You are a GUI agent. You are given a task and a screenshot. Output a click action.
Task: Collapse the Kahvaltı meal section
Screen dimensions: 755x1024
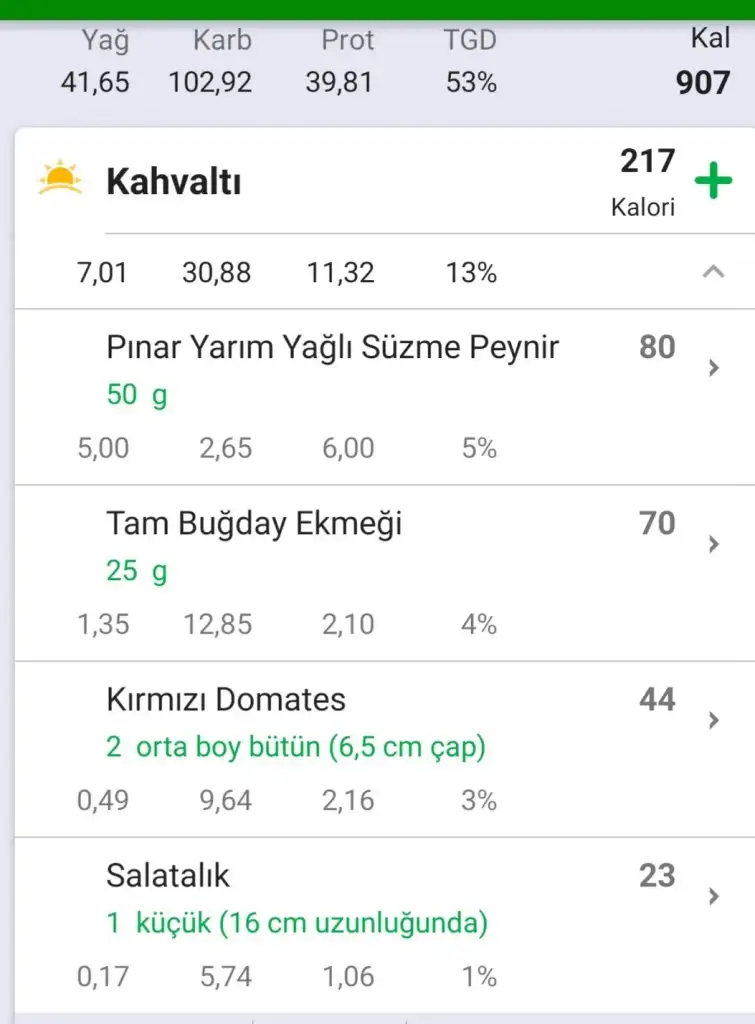click(x=713, y=272)
